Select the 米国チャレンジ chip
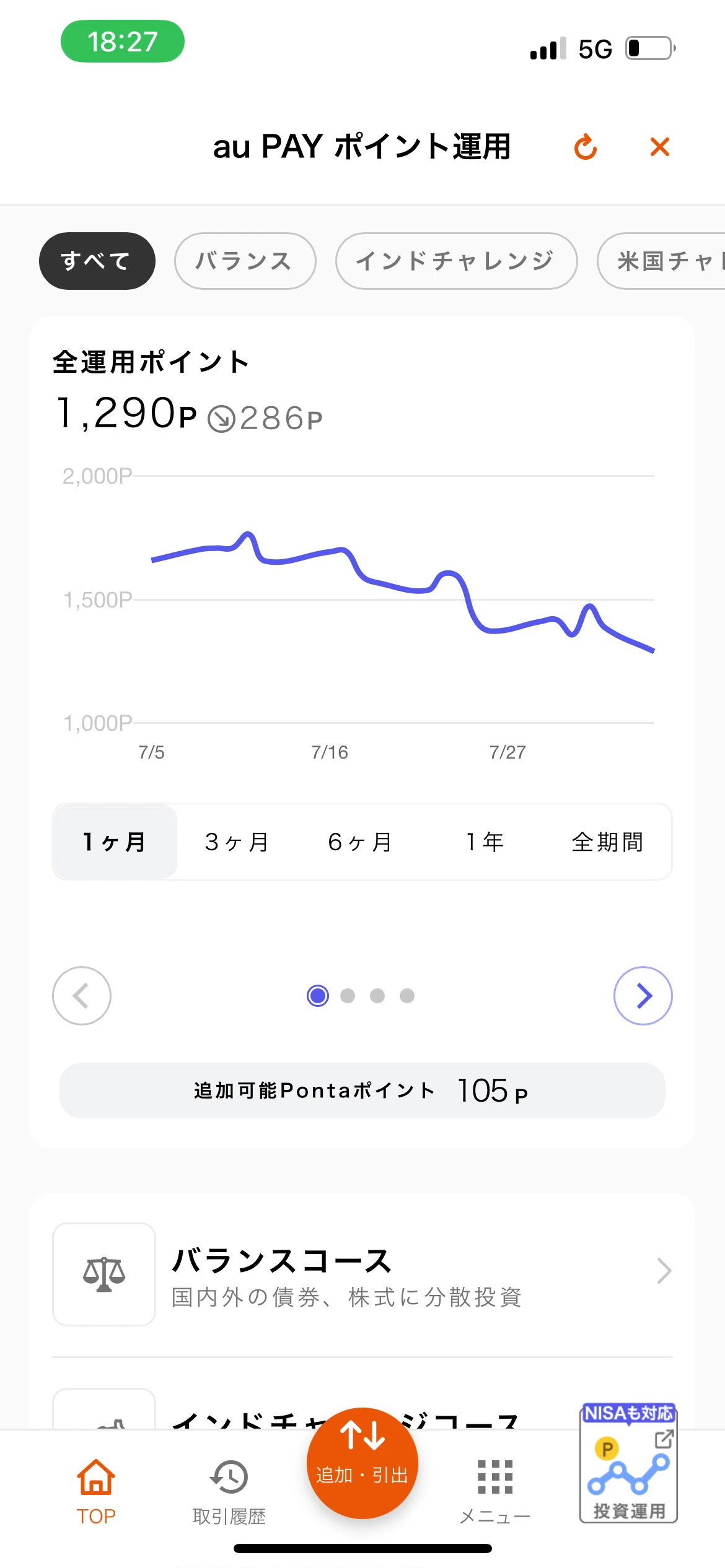This screenshot has width=725, height=1568. point(662,261)
